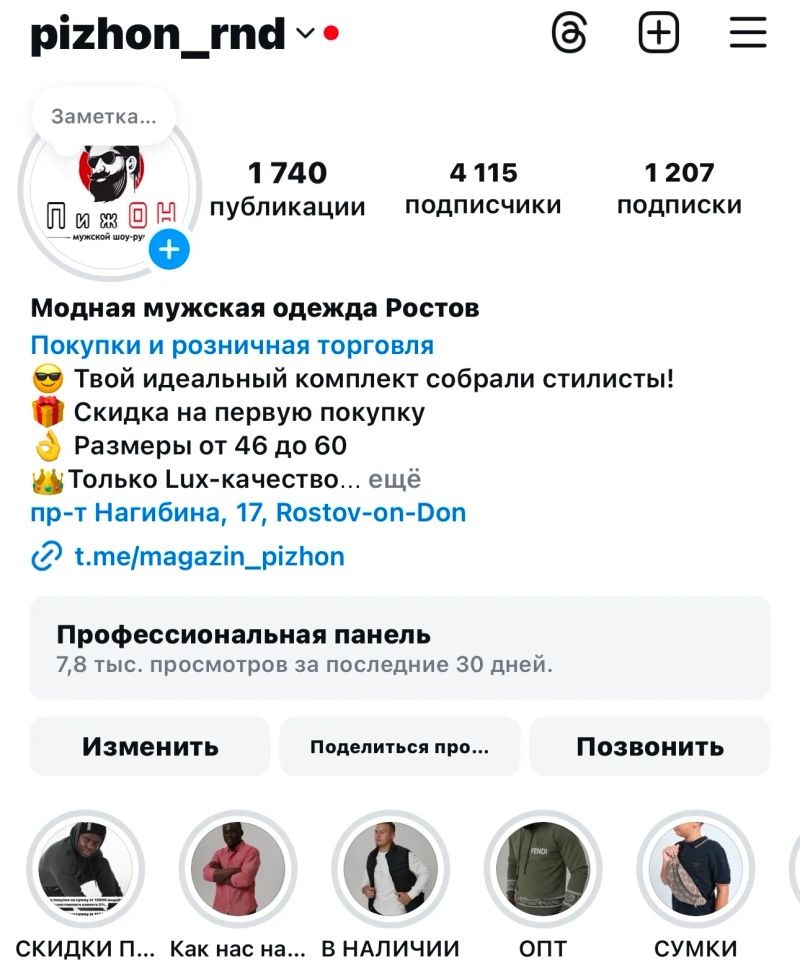Share profile via Поделиться про… button

[399, 746]
